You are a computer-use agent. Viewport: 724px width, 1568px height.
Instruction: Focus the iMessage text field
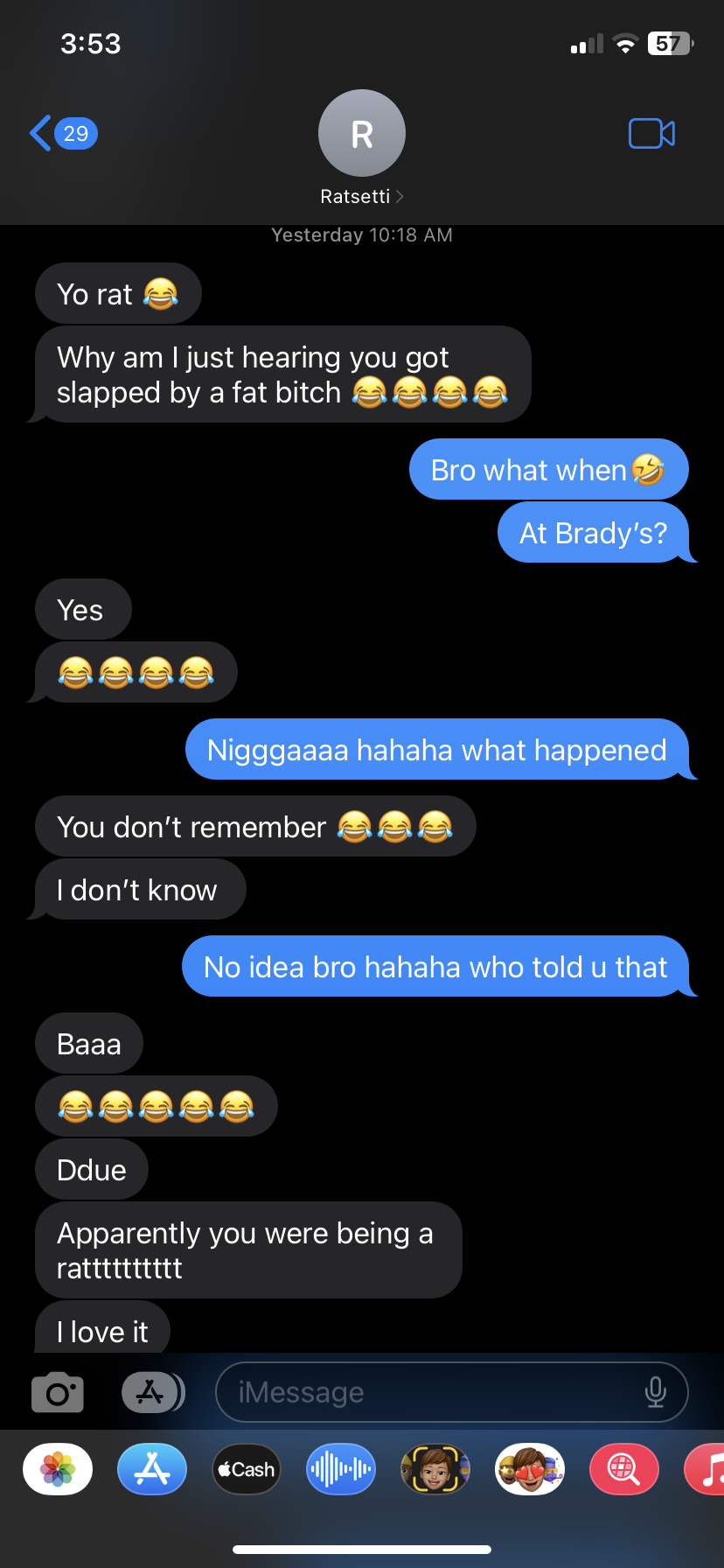click(x=428, y=1392)
